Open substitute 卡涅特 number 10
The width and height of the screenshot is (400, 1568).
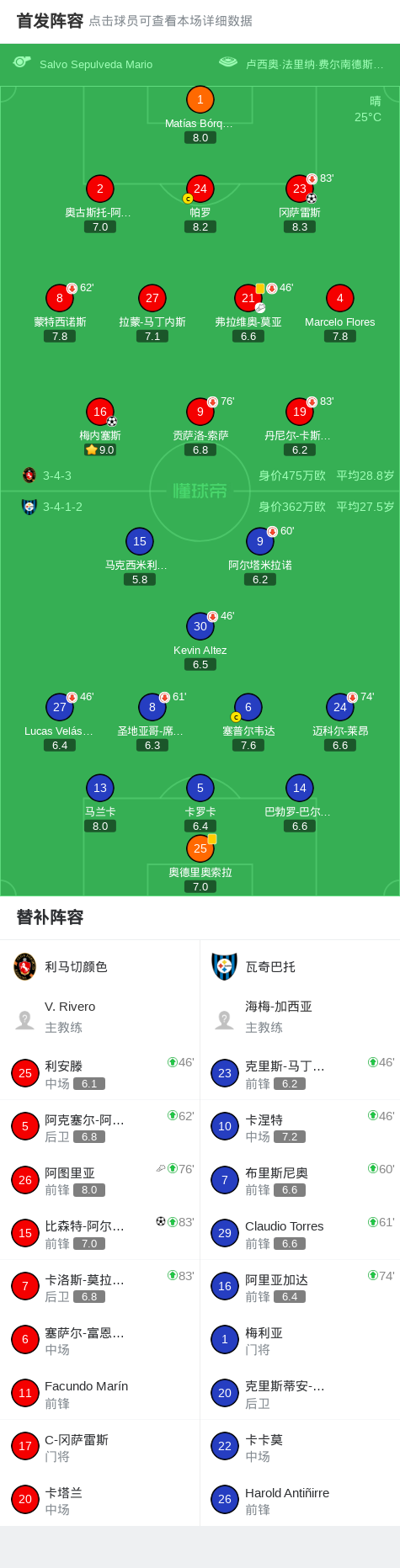[300, 1127]
